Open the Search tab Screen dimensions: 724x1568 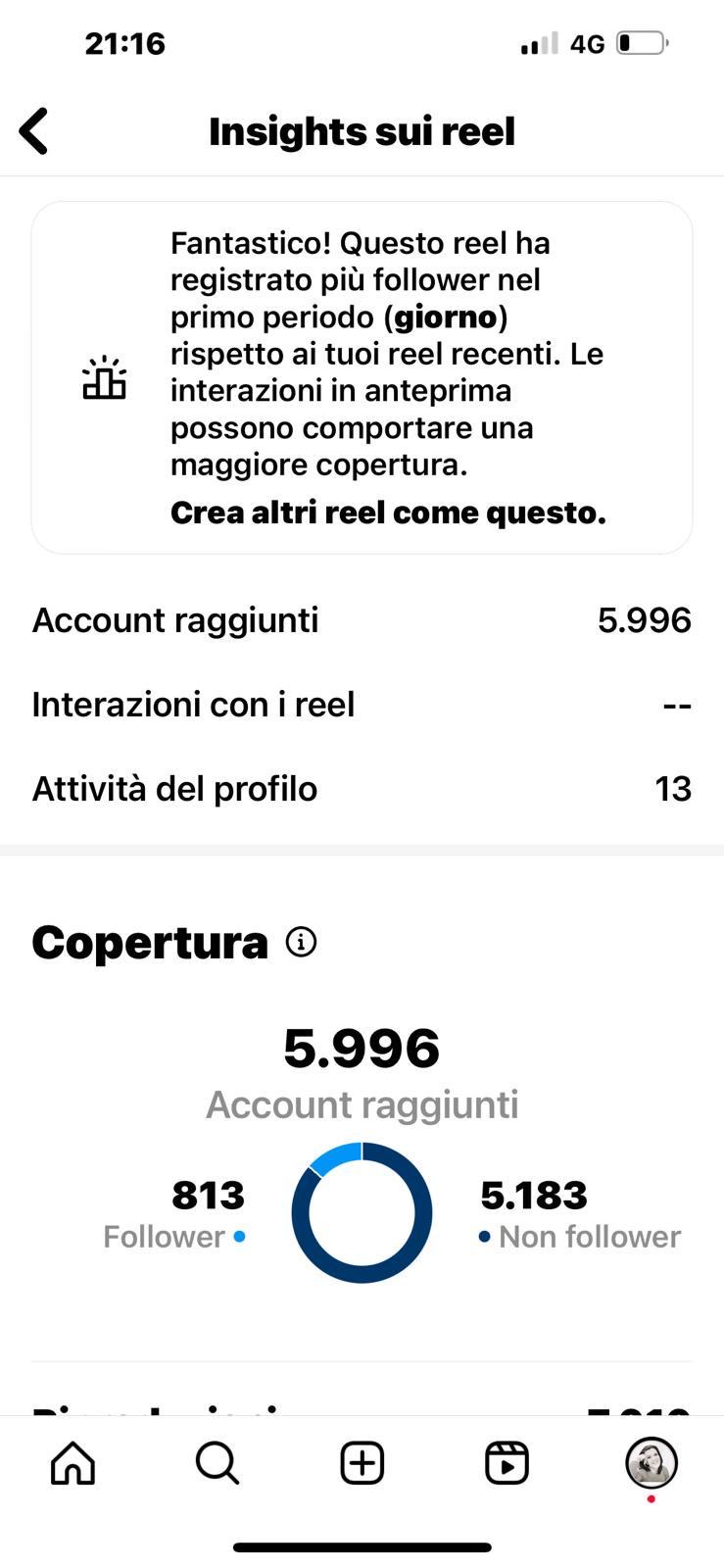pyautogui.click(x=217, y=1463)
